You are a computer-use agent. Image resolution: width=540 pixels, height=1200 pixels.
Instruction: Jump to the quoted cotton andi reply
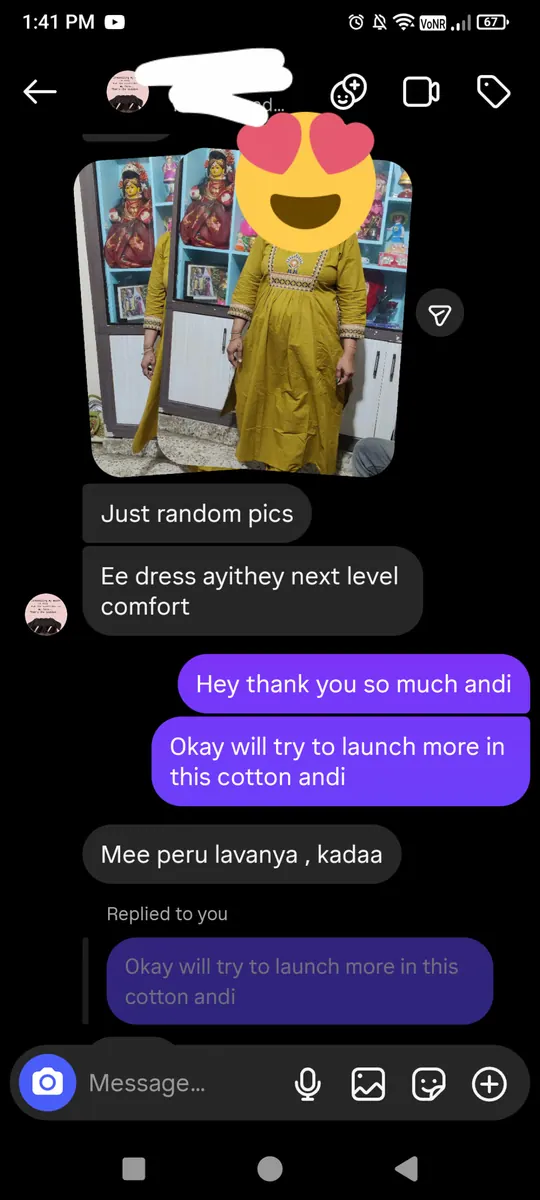click(300, 981)
